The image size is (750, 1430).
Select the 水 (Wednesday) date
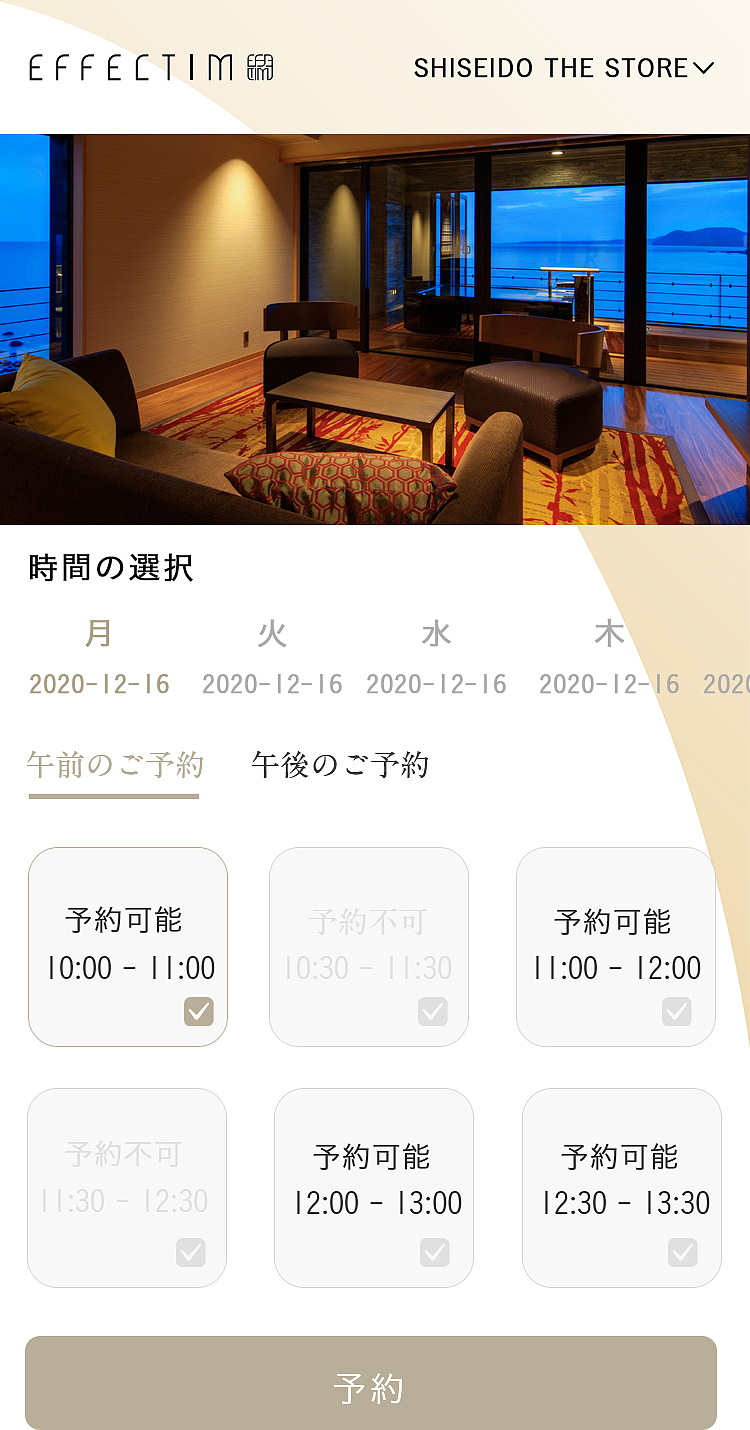coord(436,658)
